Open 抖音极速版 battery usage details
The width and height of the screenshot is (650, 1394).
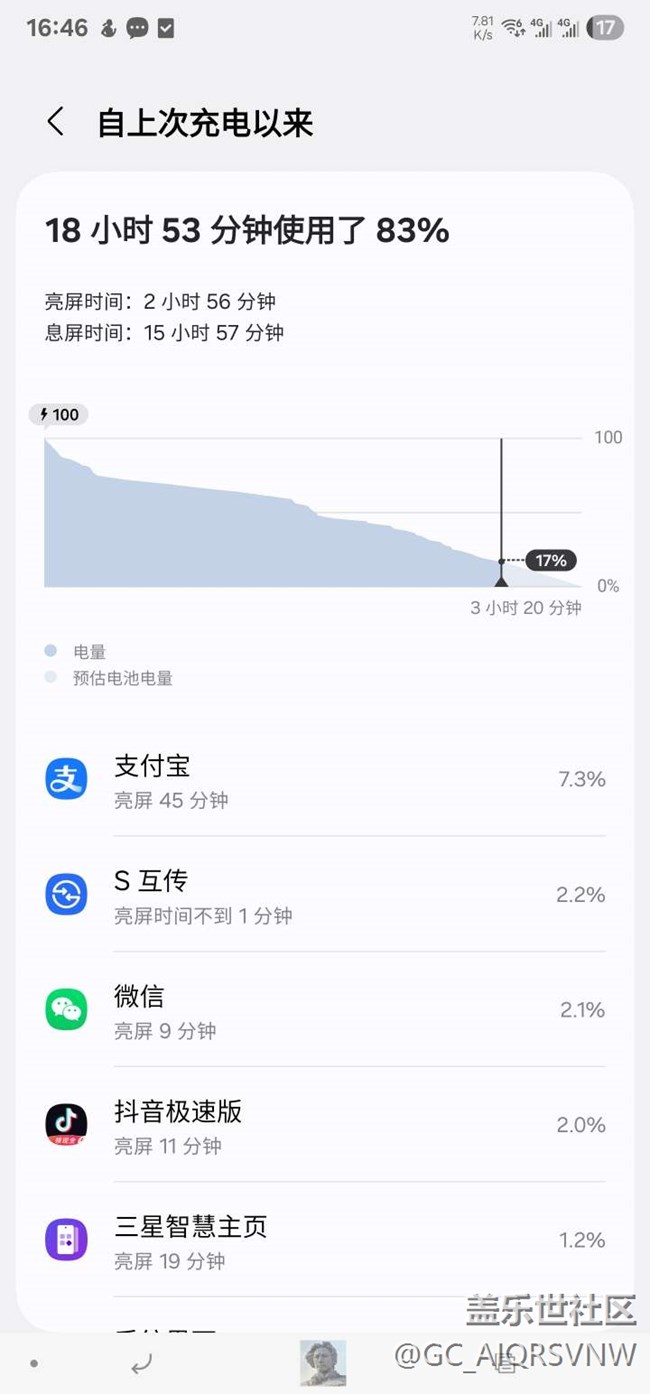(325, 1125)
